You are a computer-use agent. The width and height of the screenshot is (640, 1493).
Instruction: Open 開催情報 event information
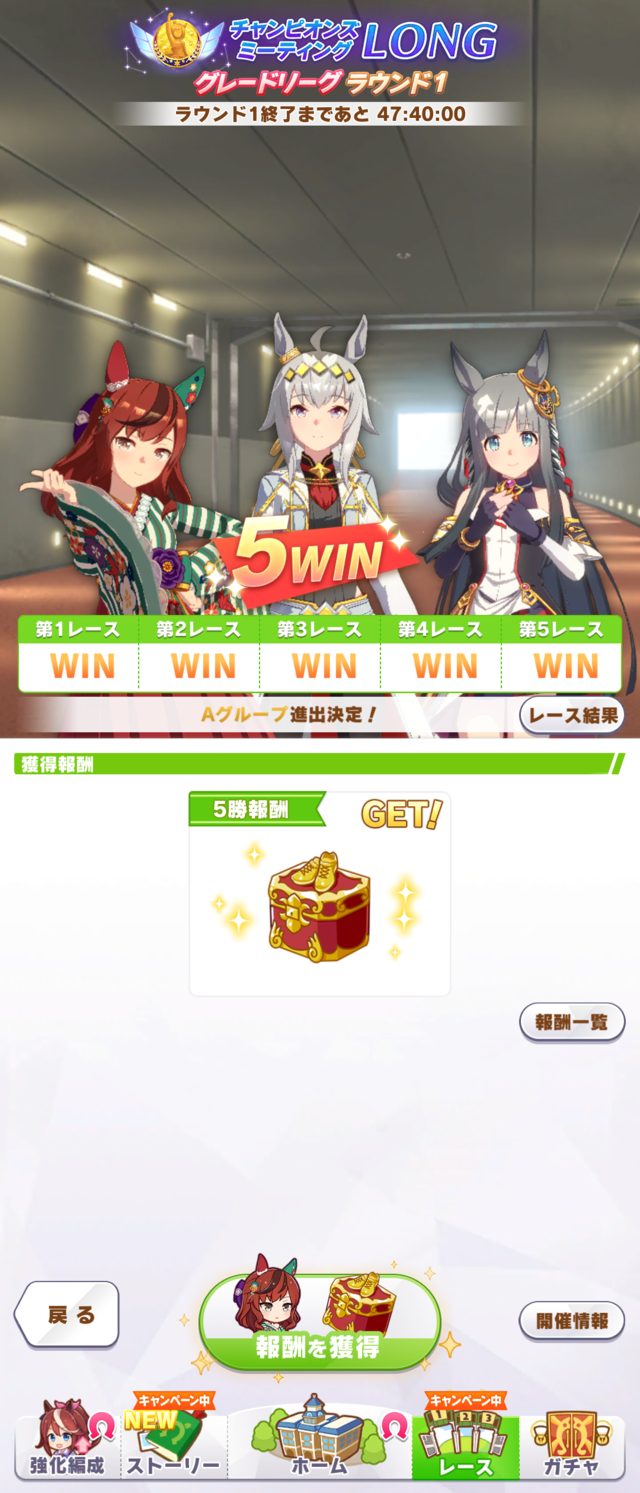click(572, 1320)
